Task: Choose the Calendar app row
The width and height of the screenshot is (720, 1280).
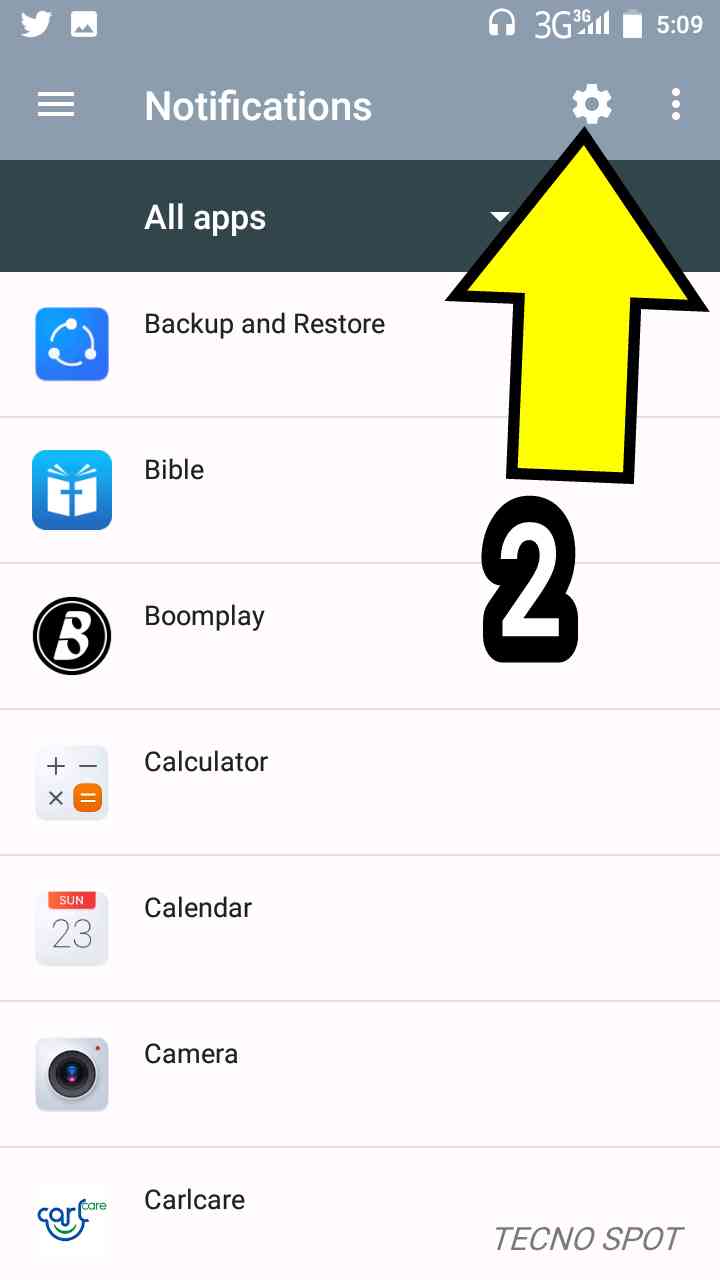Action: coord(360,928)
